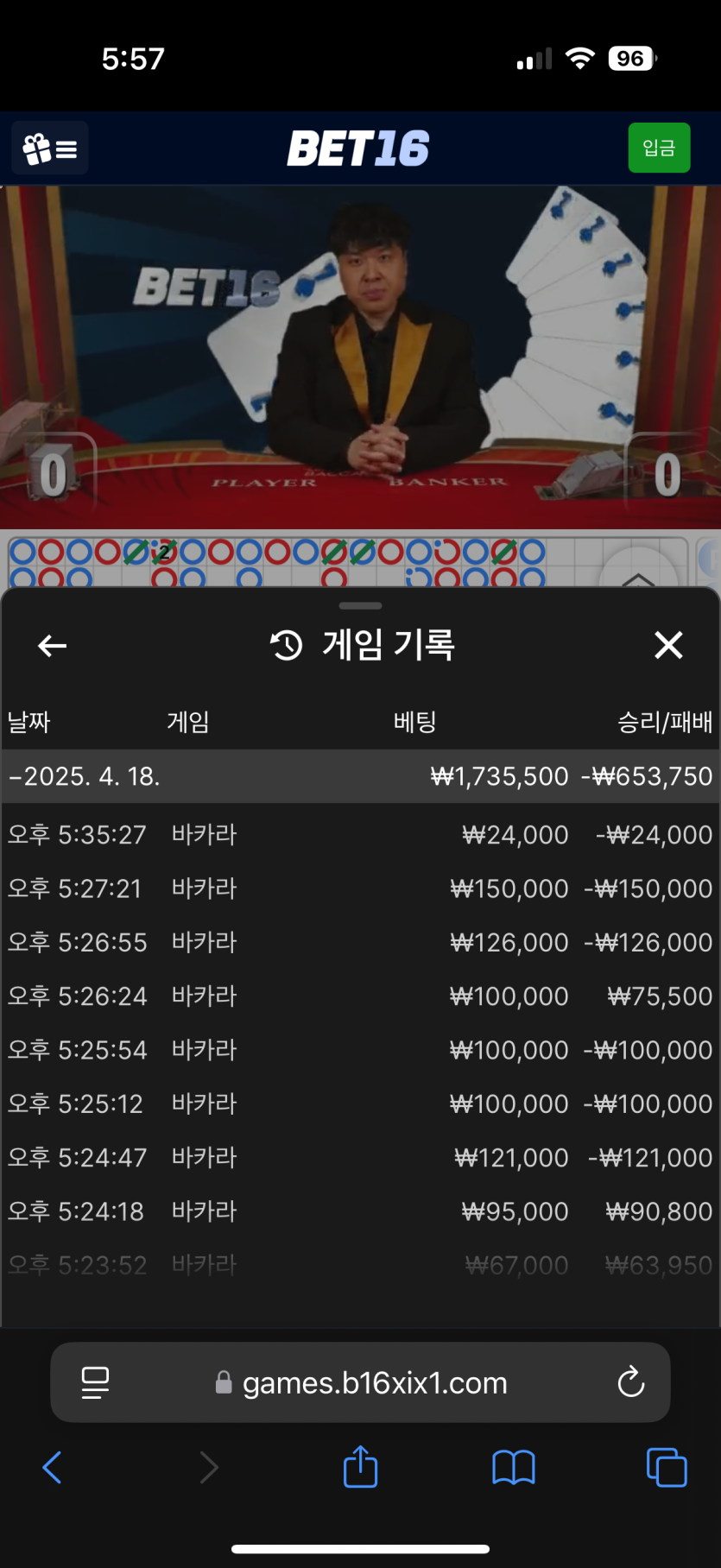721x1568 pixels.
Task: Open the 오후 5:25:12 바카라 record
Action: pyautogui.click(x=360, y=1103)
